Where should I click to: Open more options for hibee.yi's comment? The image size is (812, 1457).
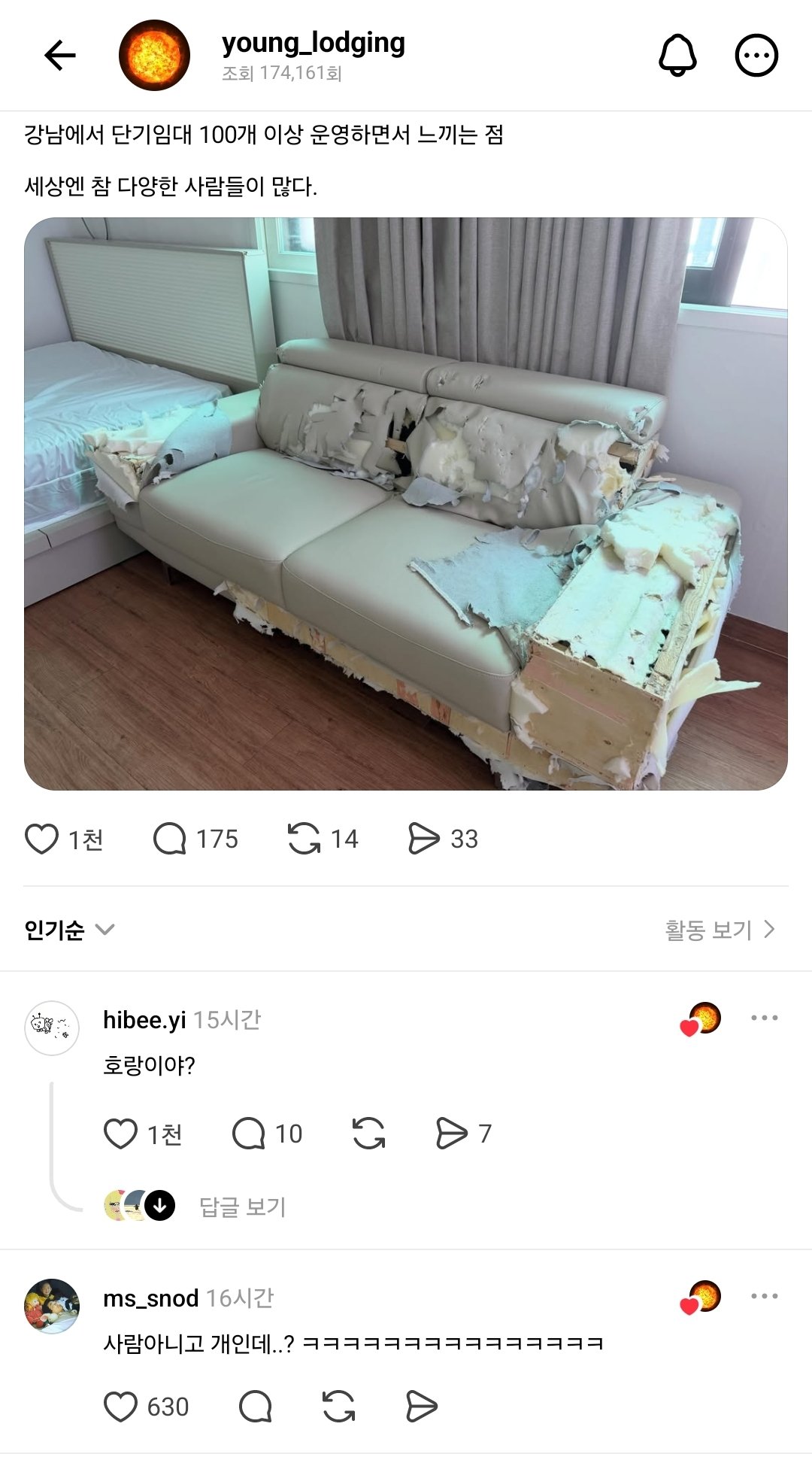click(764, 1018)
